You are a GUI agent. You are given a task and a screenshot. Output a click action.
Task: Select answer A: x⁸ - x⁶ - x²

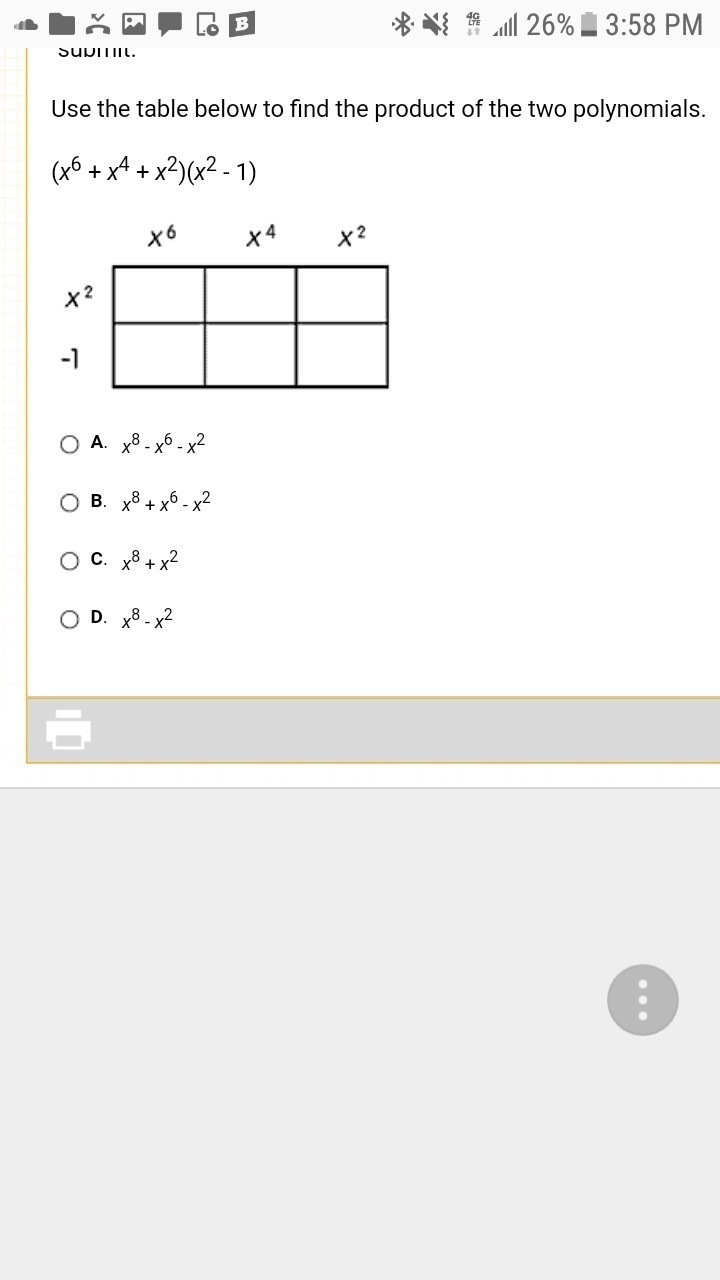tap(70, 444)
